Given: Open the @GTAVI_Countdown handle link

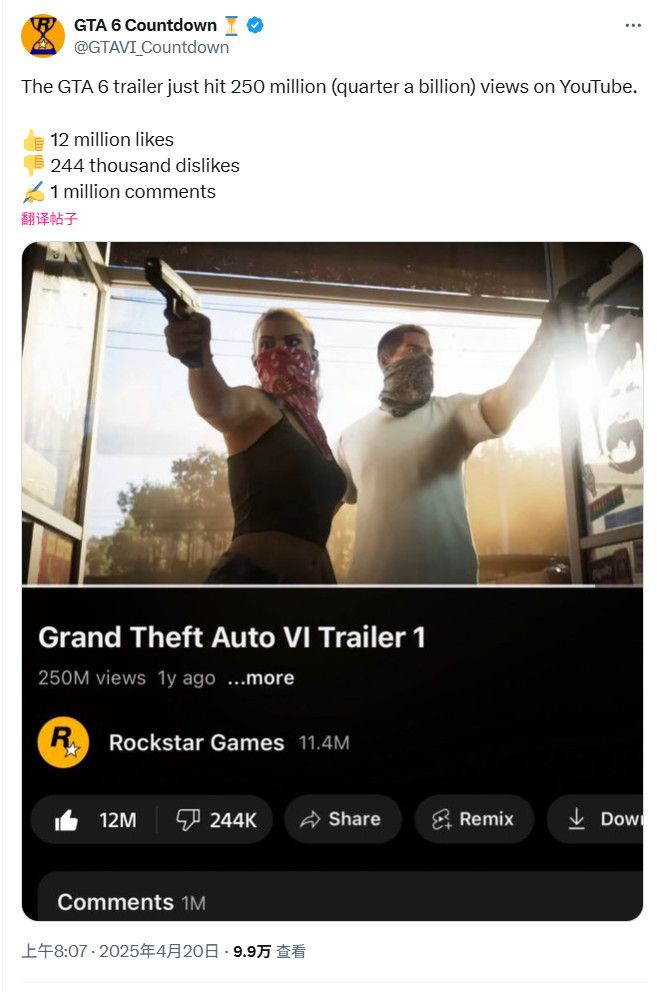Looking at the screenshot, I should 151,47.
